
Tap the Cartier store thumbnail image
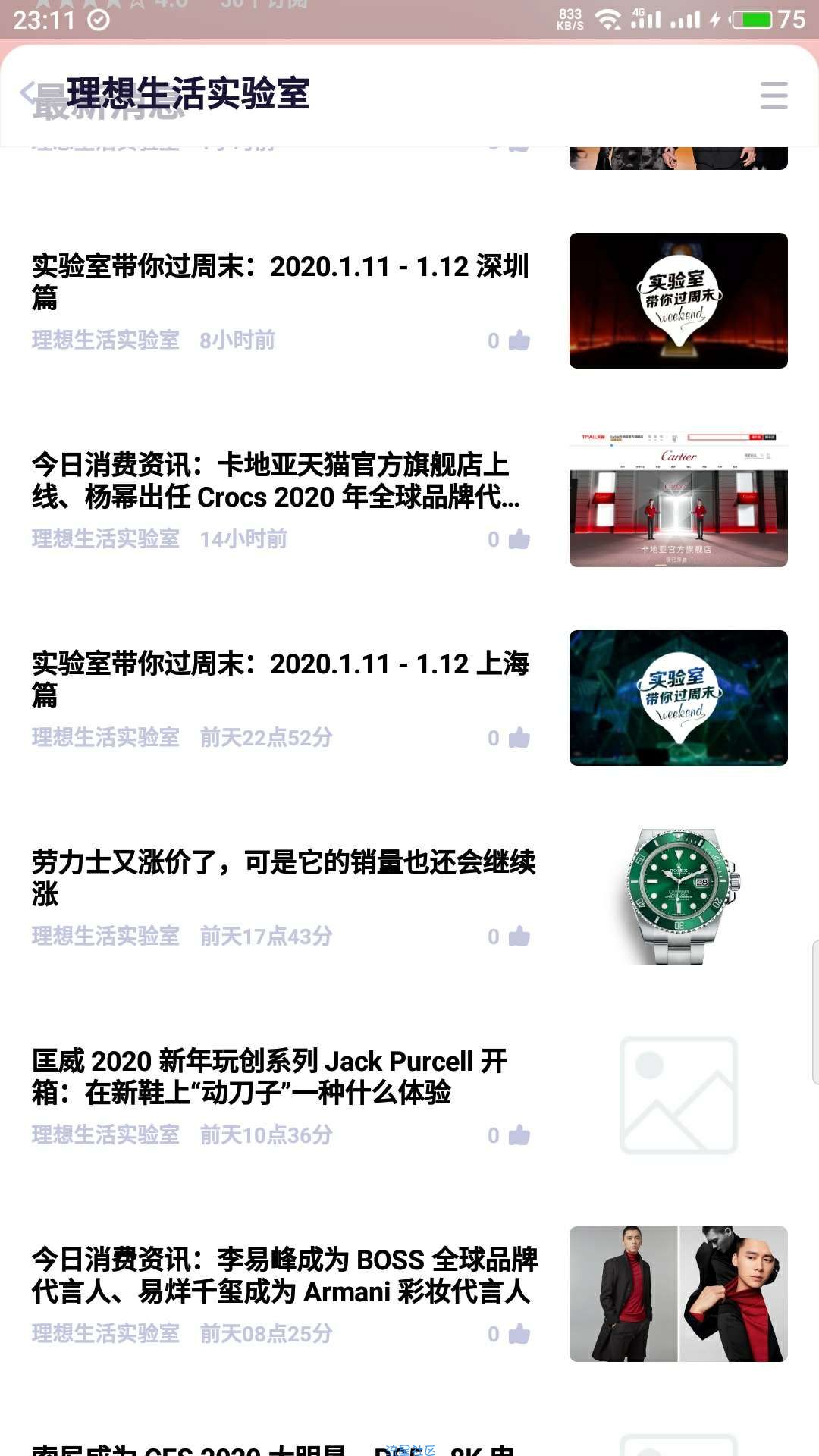[x=678, y=499]
